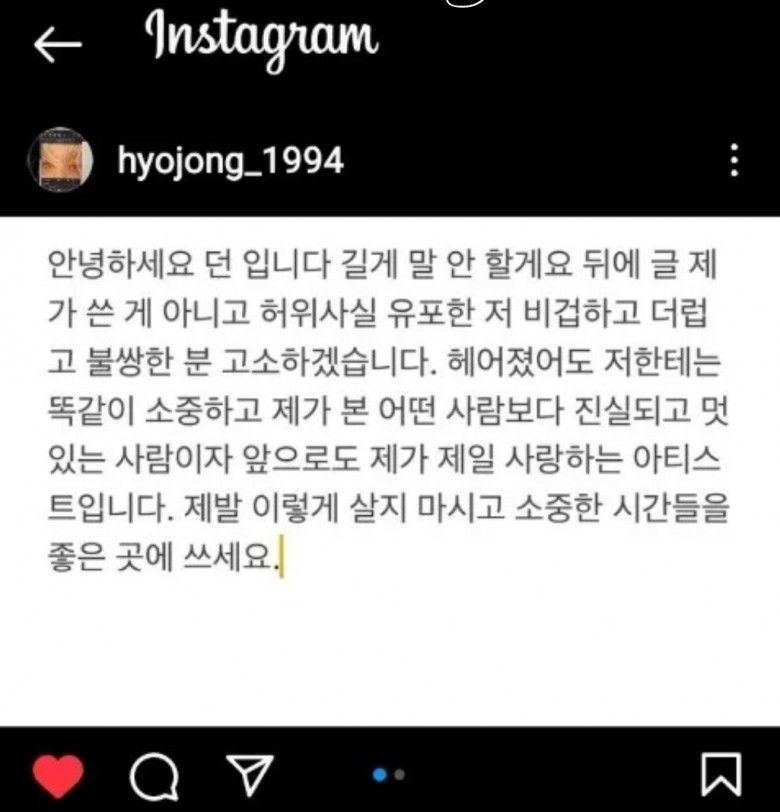
Task: Open hyojong_1994's profile picture
Action: [x=65, y=159]
